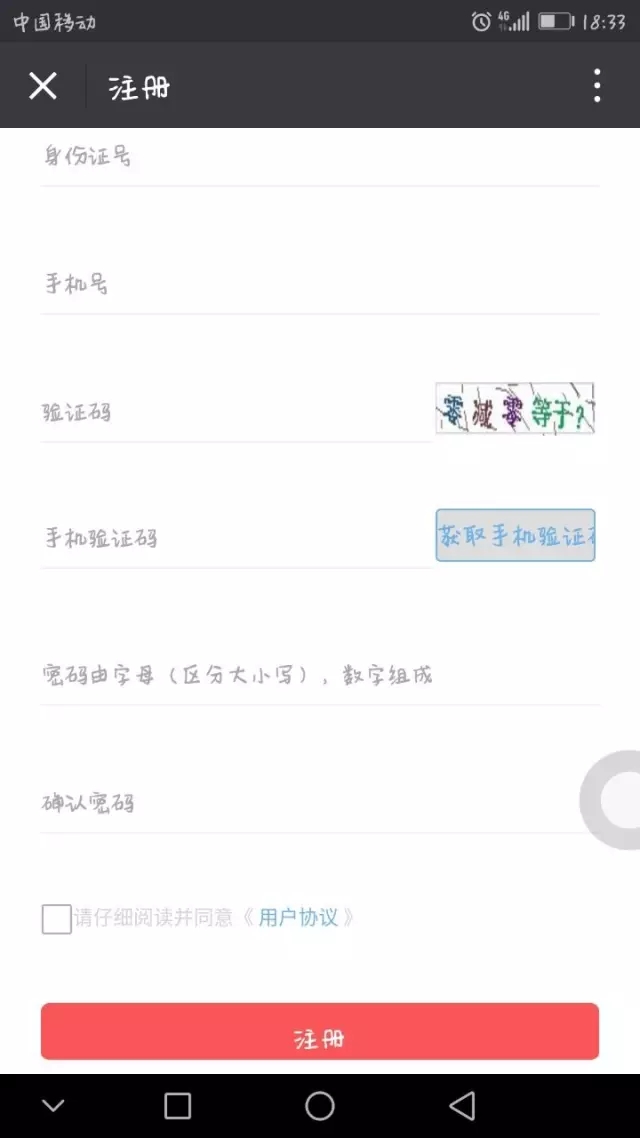Tap 获取手机验证码 to get SMS code
Image resolution: width=640 pixels, height=1138 pixels.
515,536
